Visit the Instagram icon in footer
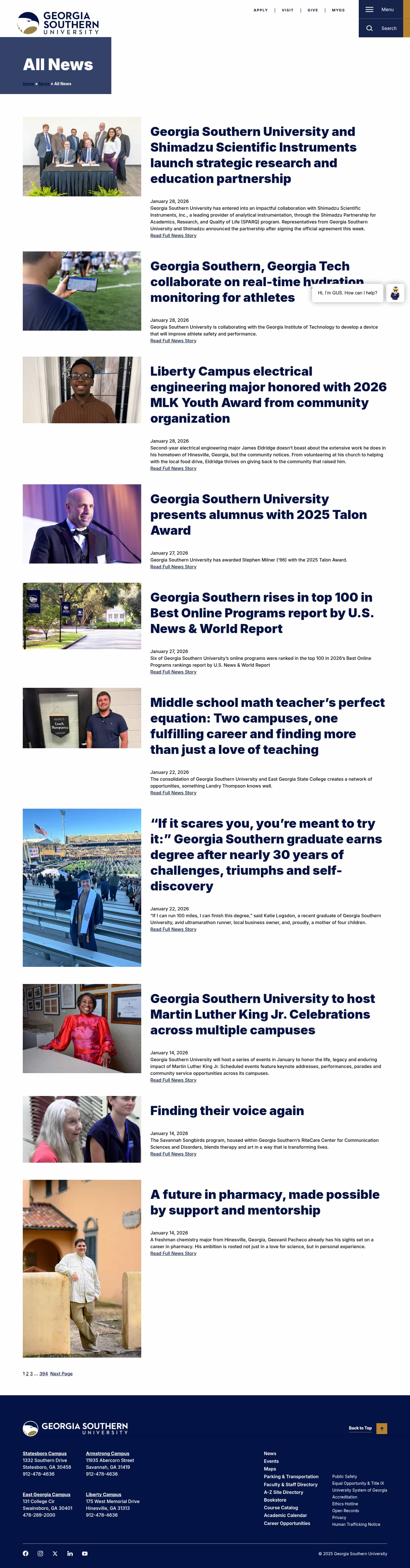410x1568 pixels. (x=40, y=1553)
